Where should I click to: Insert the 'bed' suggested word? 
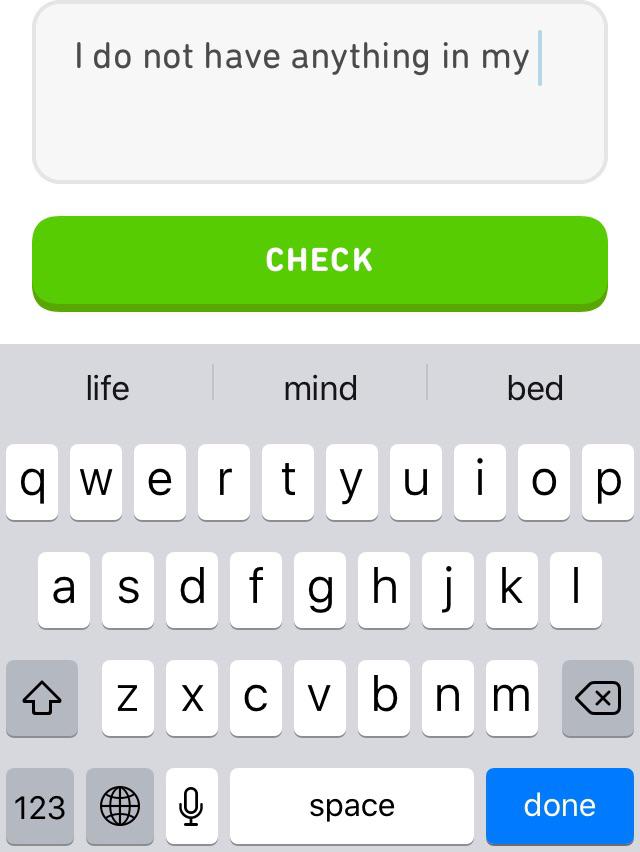click(x=534, y=387)
